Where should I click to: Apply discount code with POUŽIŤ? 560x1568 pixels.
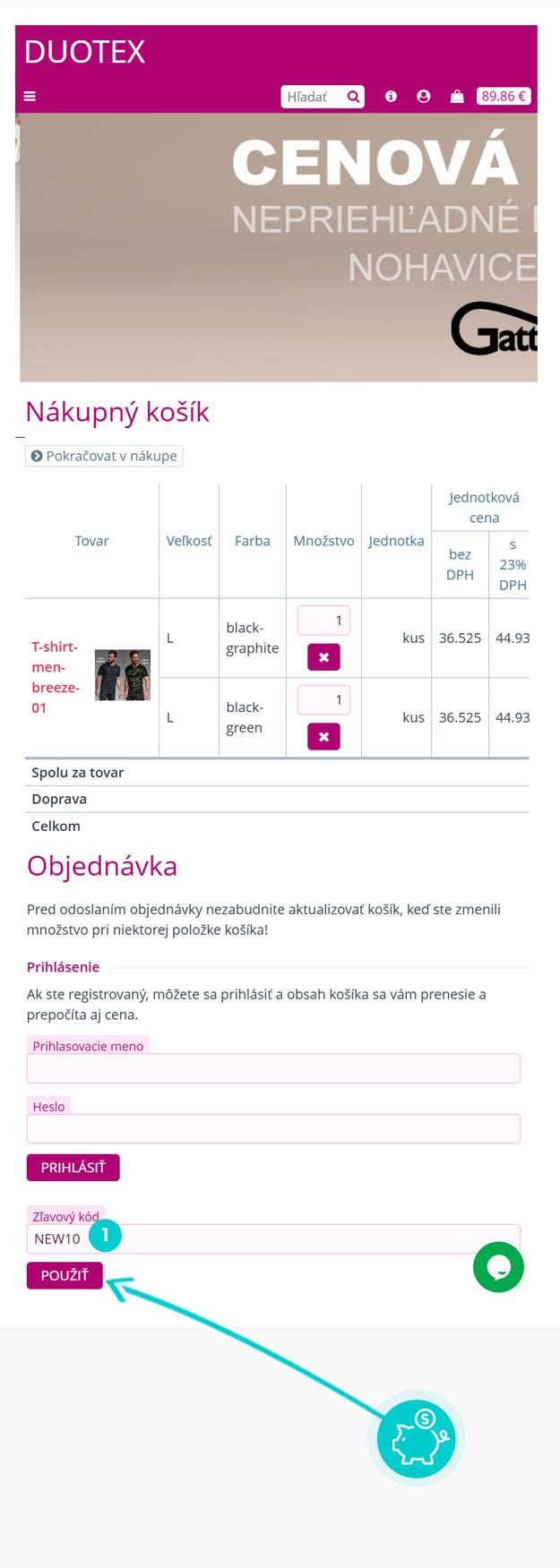[65, 1275]
